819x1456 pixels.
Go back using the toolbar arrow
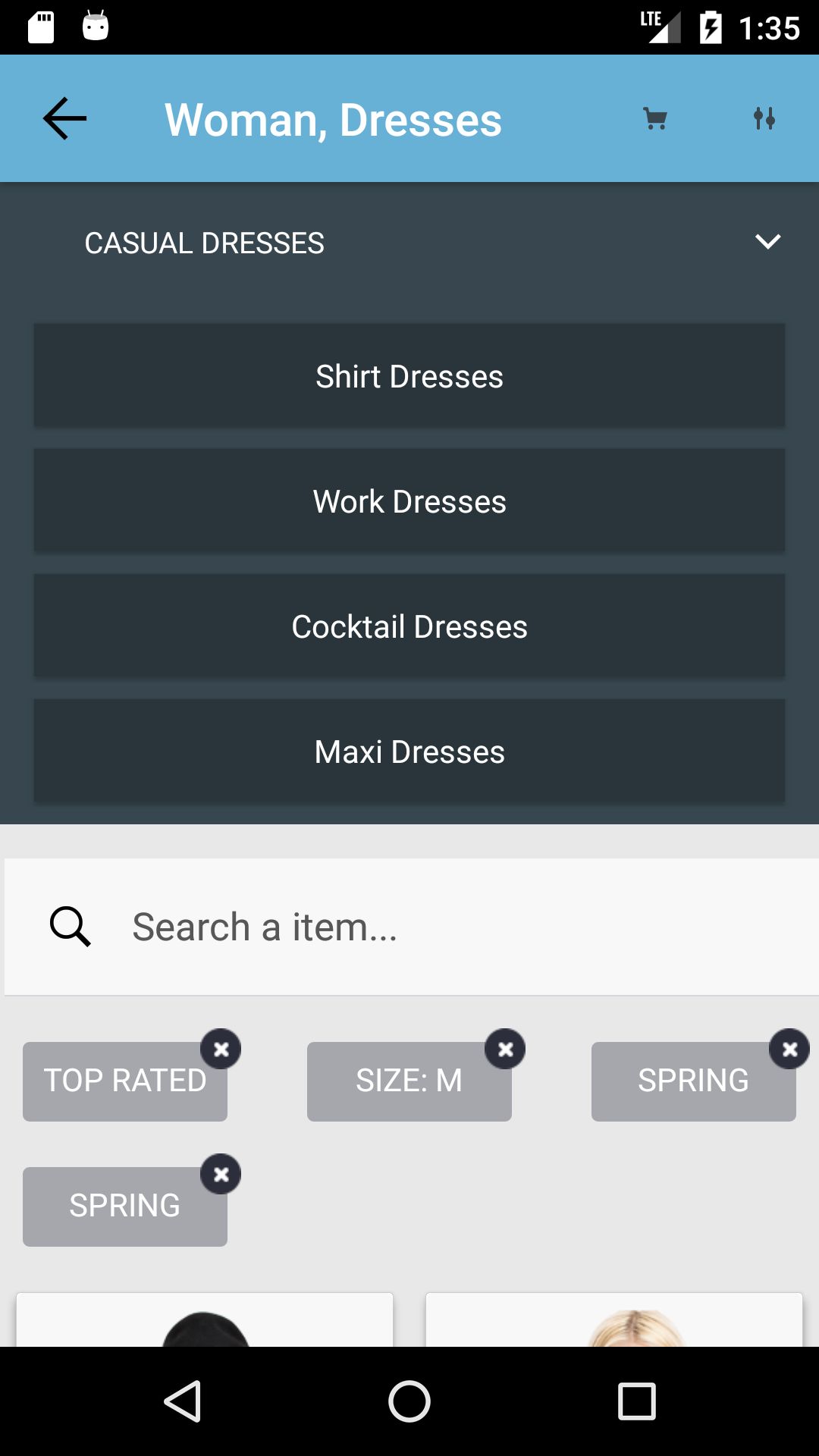click(x=64, y=119)
